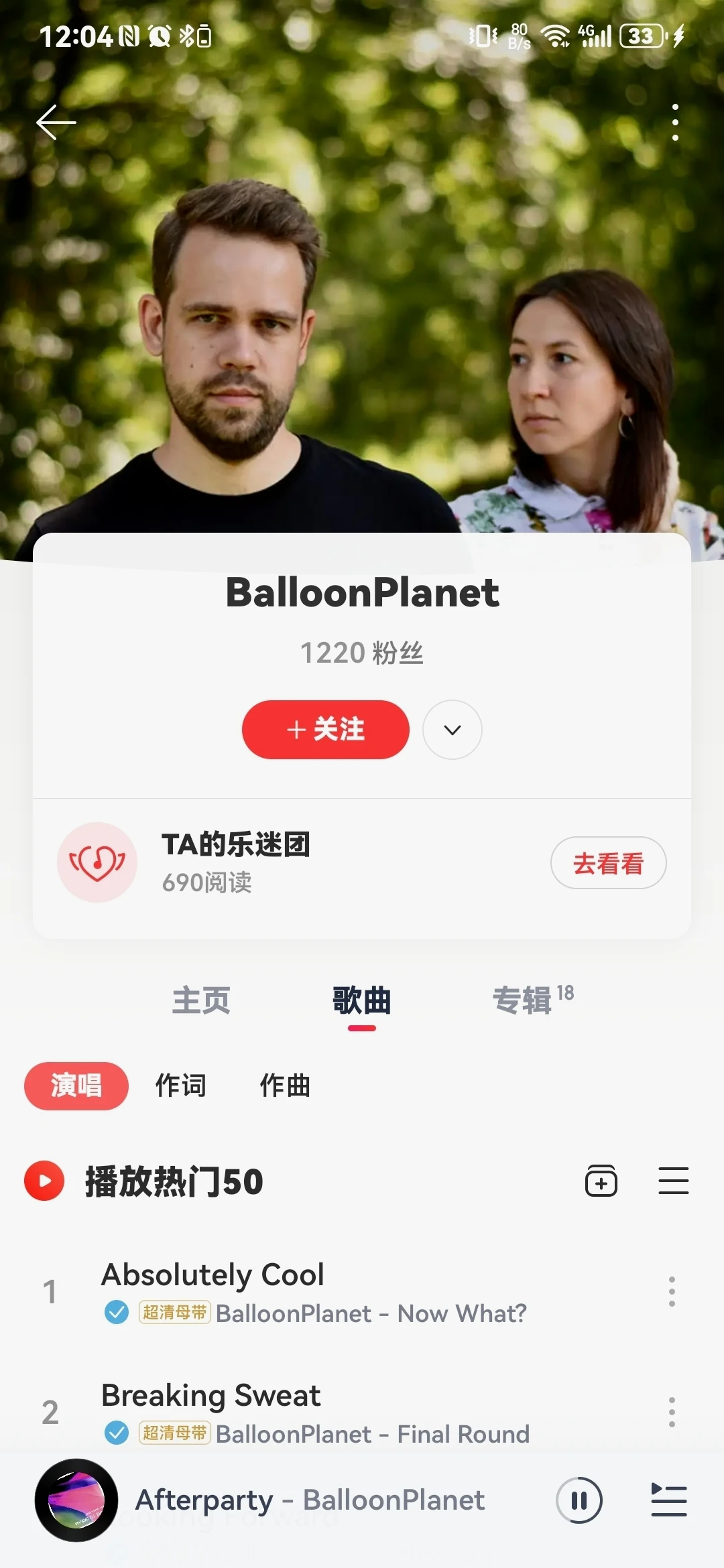The image size is (724, 1568).
Task: Filter songs by 作曲
Action: (286, 1086)
